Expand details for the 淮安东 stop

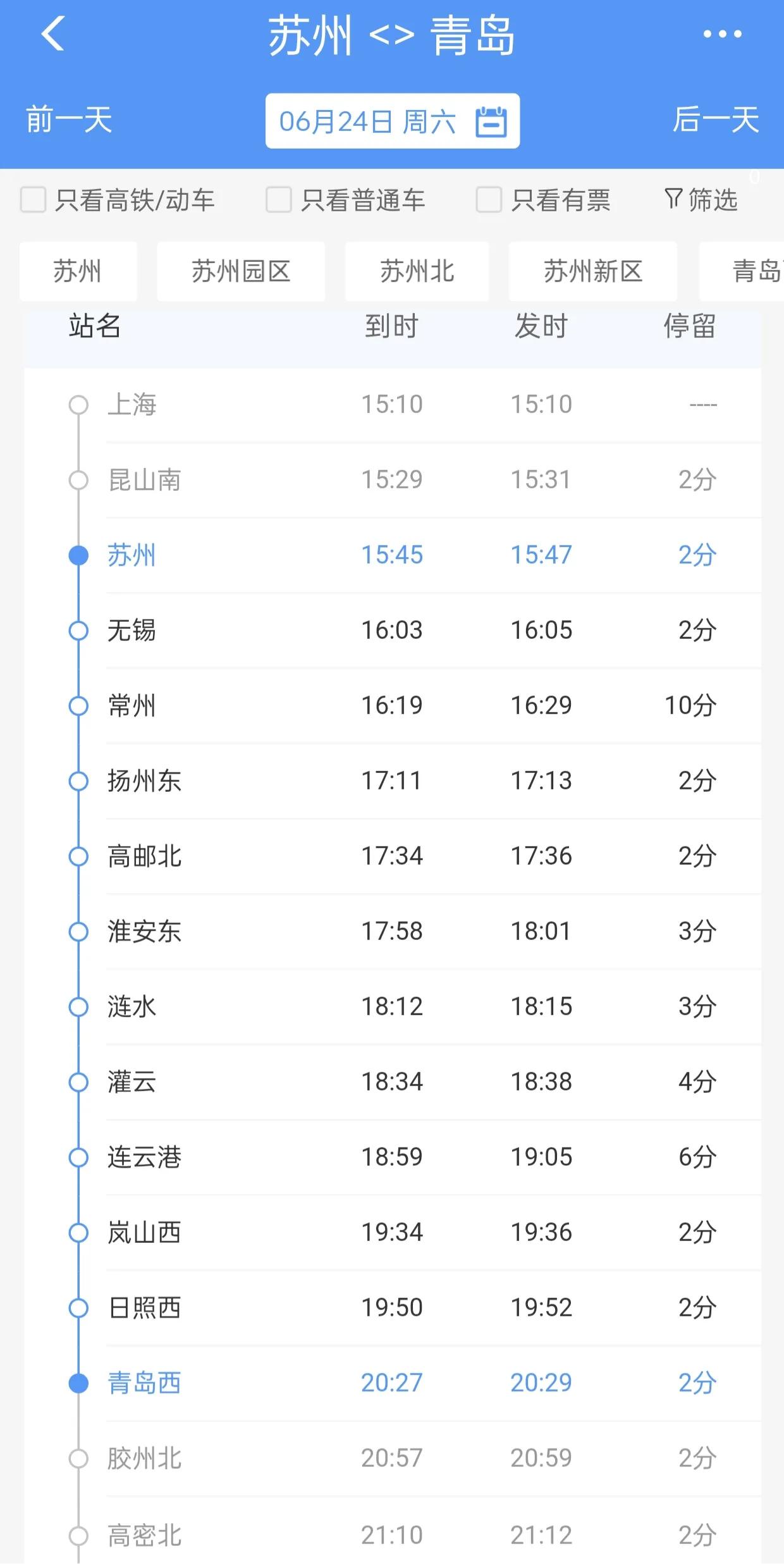click(x=392, y=930)
